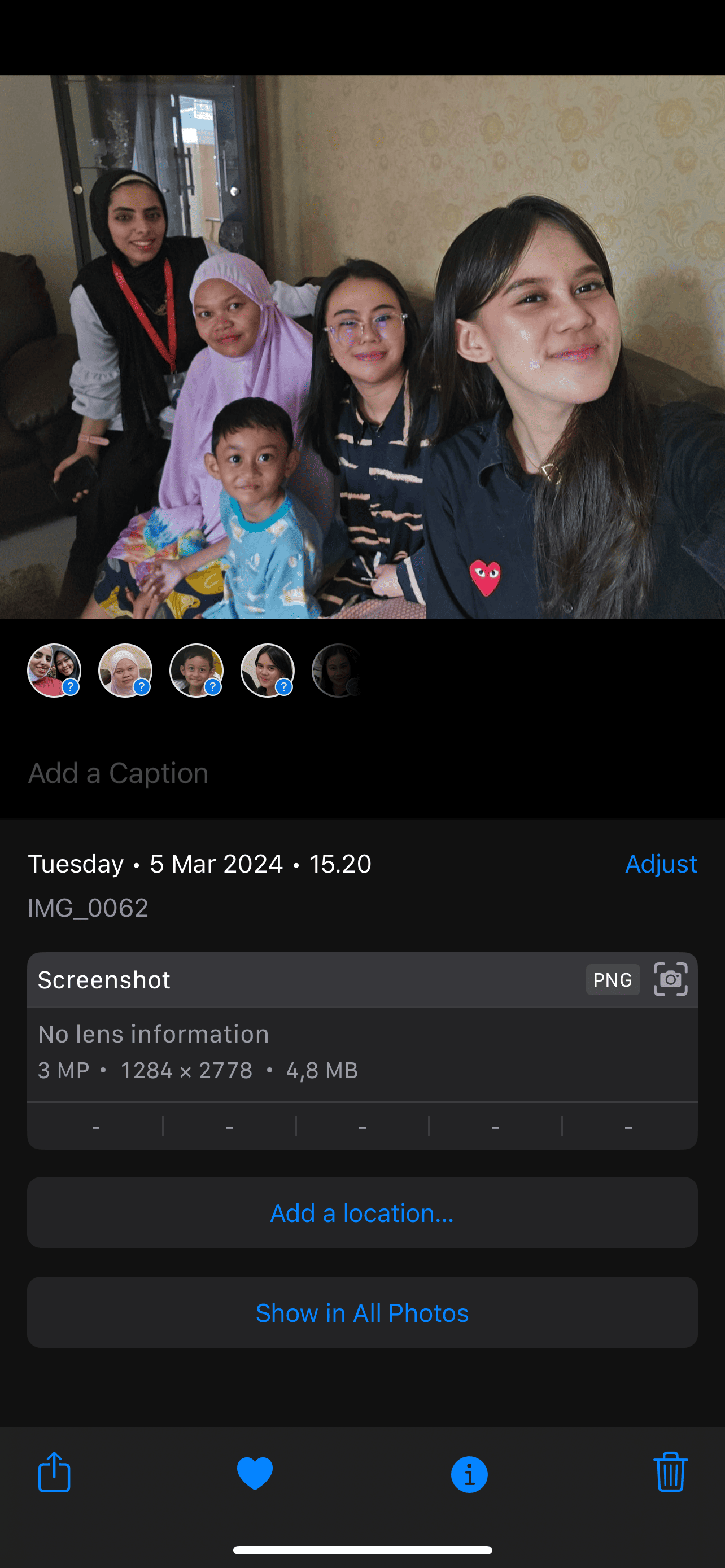Open Show in All Photos
Screen dimensions: 725x1568
(x=362, y=1312)
